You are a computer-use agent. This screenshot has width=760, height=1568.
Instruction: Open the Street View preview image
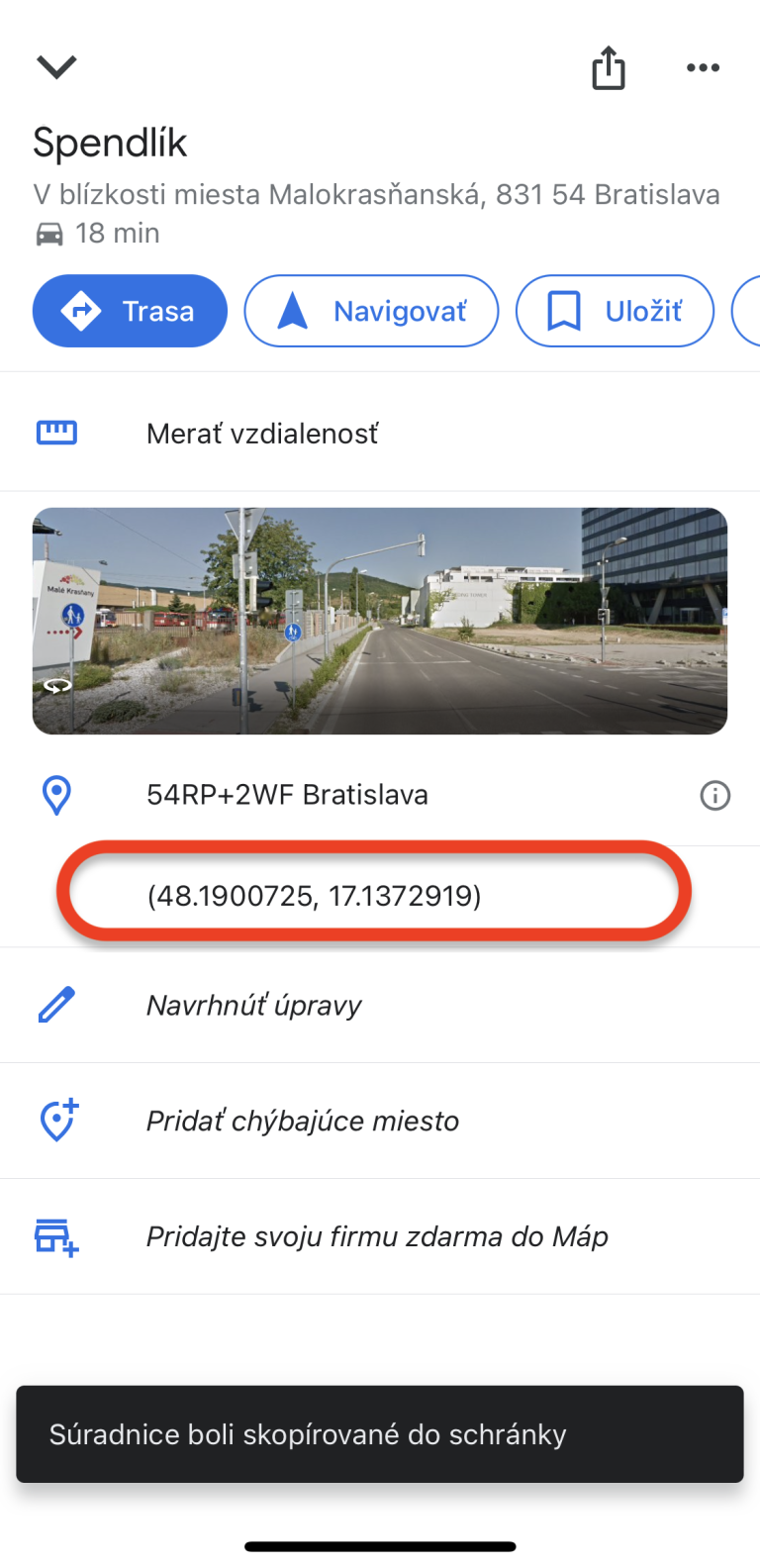[380, 620]
